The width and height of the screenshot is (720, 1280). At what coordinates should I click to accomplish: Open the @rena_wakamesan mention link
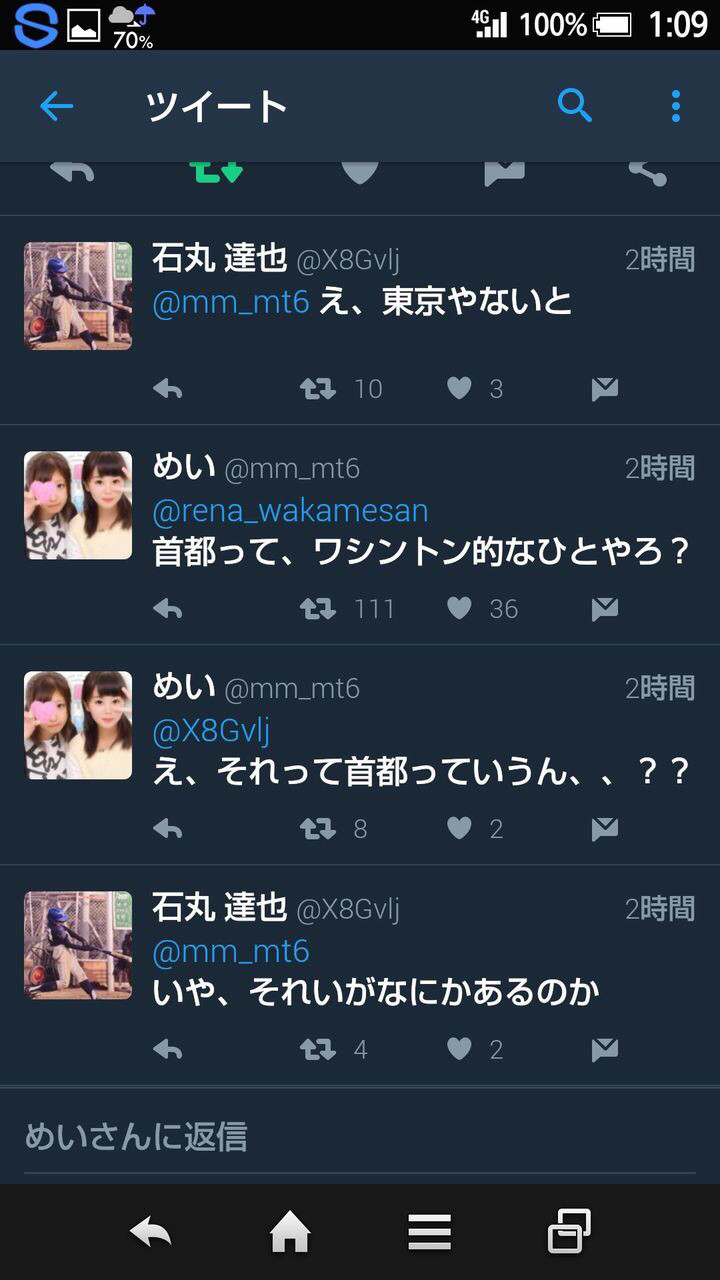tap(290, 511)
